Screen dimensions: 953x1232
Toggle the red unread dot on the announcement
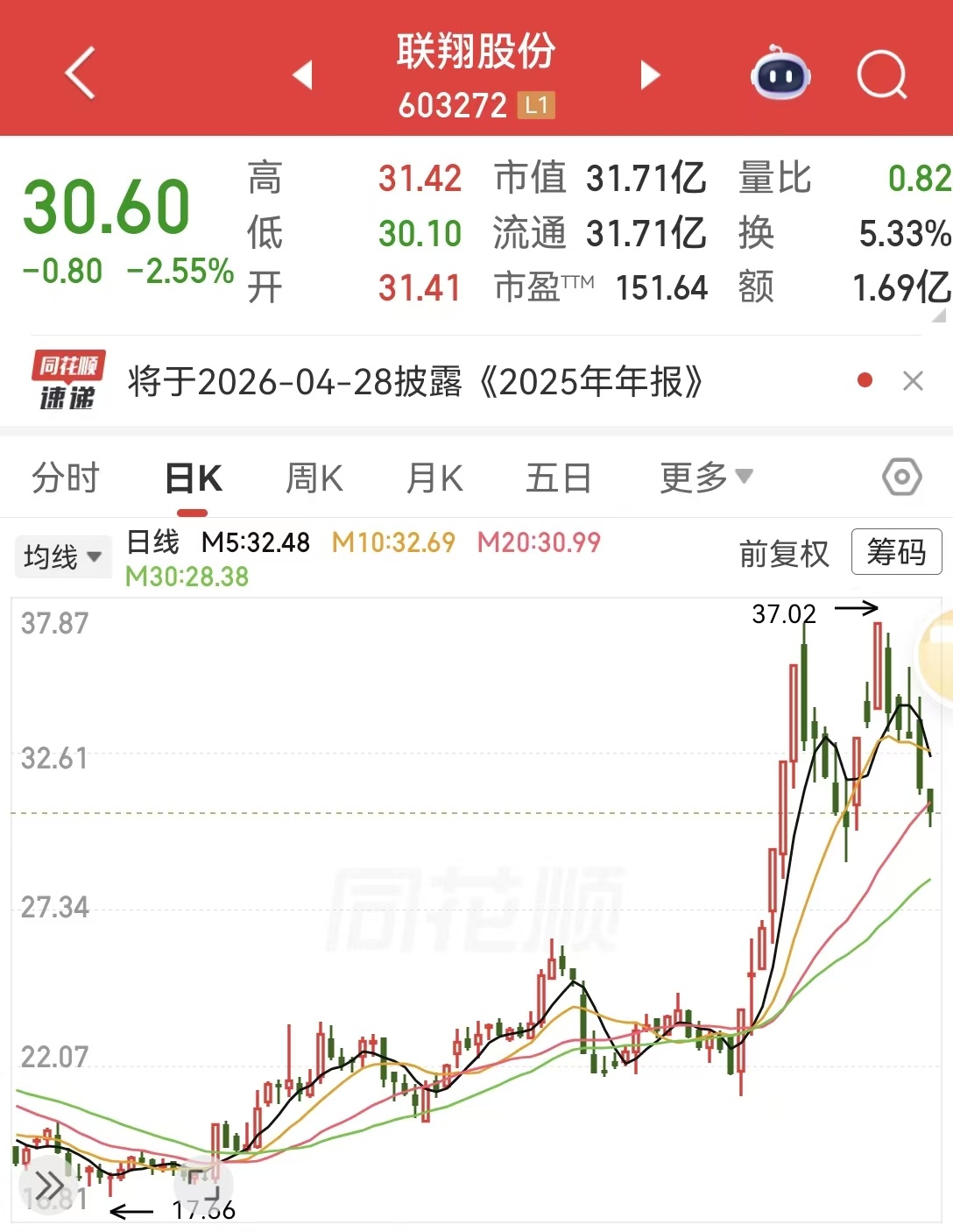pos(866,381)
